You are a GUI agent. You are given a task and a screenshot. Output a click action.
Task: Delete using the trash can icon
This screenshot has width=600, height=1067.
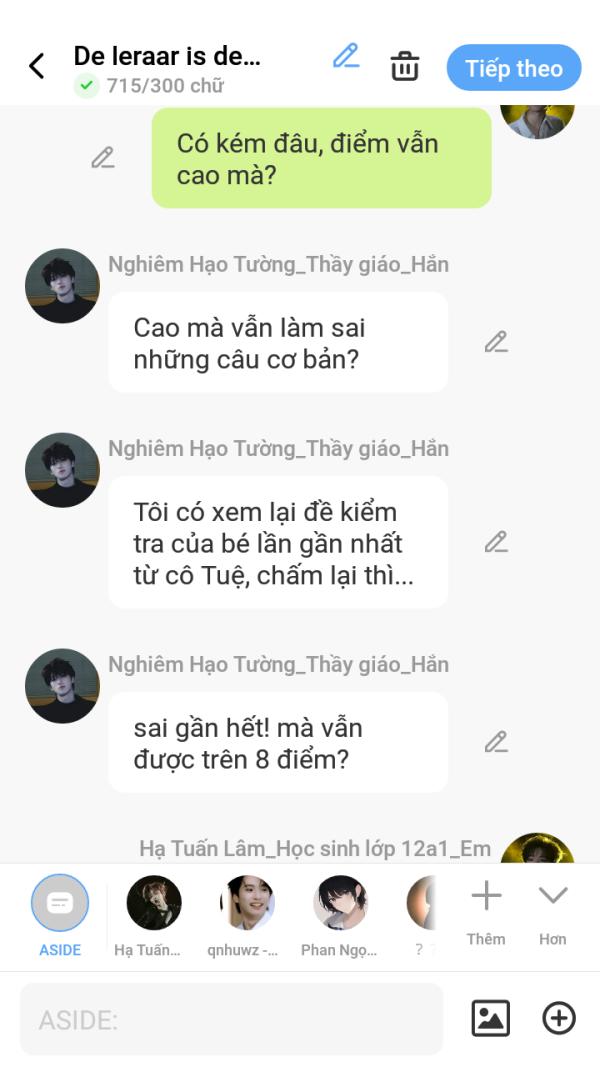[x=404, y=67]
